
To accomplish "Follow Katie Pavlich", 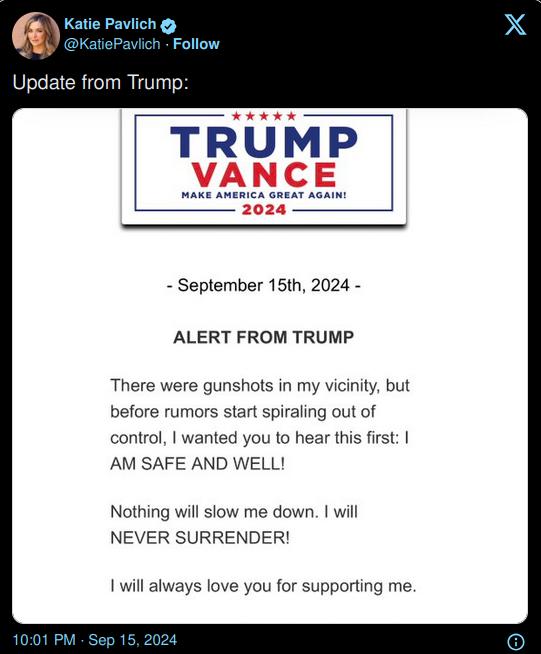I will (196, 44).
